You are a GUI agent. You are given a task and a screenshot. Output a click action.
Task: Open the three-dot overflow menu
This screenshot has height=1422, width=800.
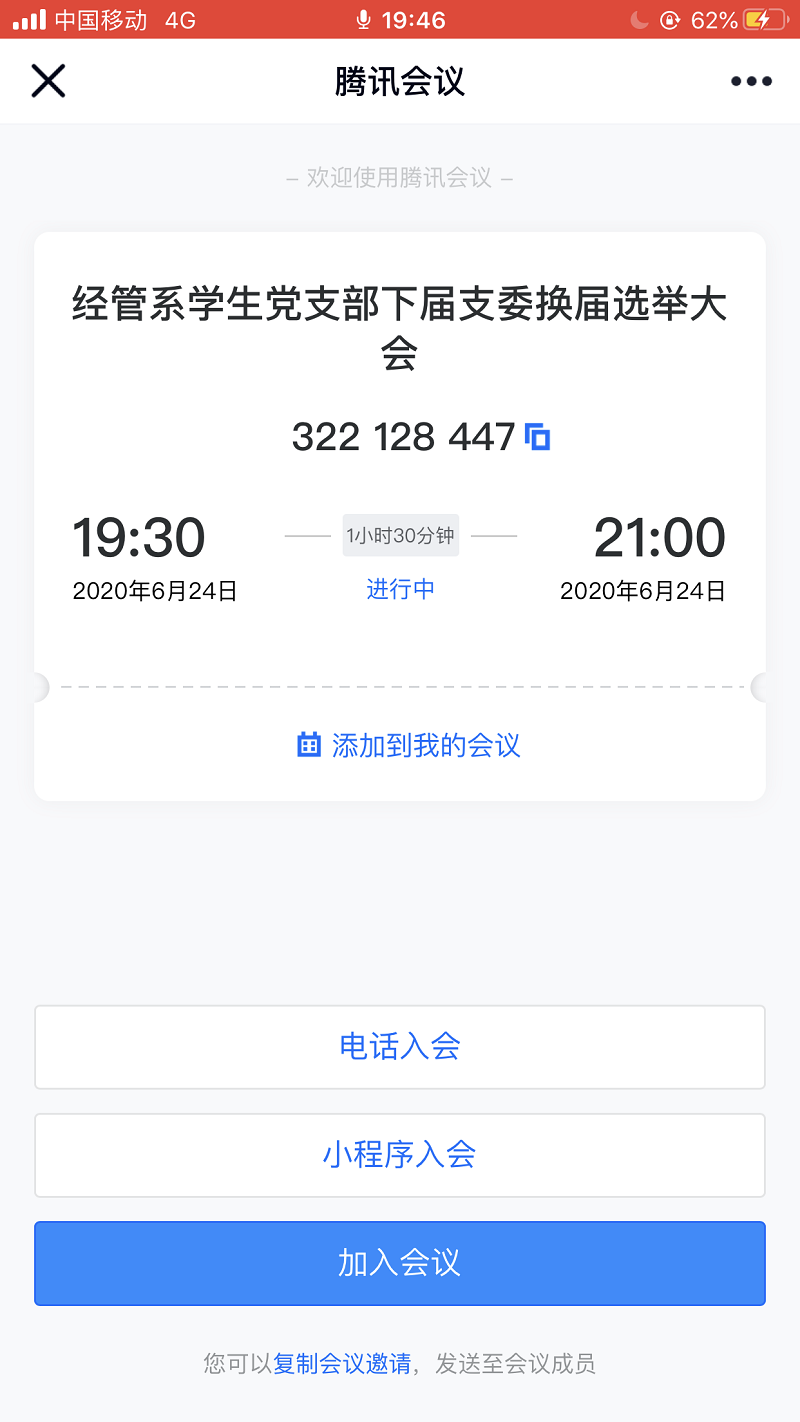pyautogui.click(x=751, y=82)
